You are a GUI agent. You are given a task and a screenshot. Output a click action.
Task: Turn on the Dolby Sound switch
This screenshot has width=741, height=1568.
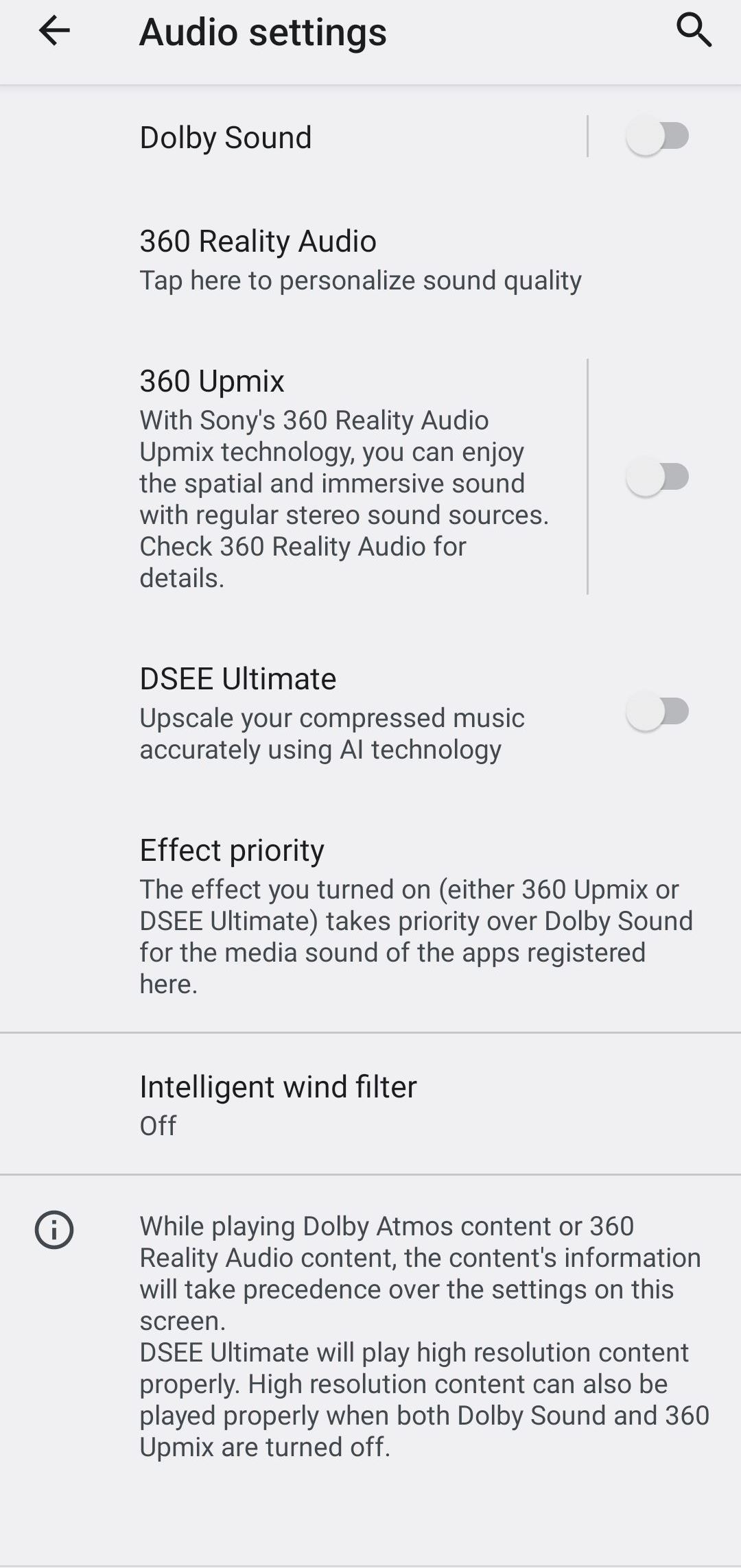pyautogui.click(x=657, y=136)
